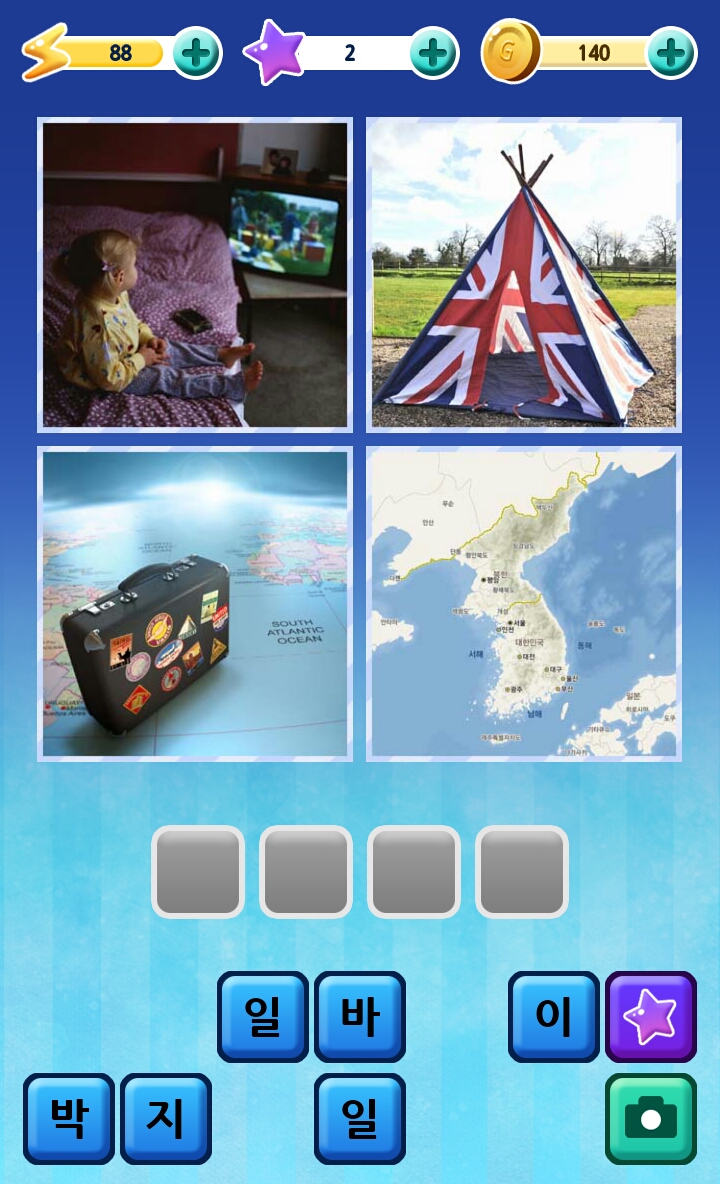720x1184 pixels.
Task: Select the letter tile 바
Action: [x=360, y=1016]
